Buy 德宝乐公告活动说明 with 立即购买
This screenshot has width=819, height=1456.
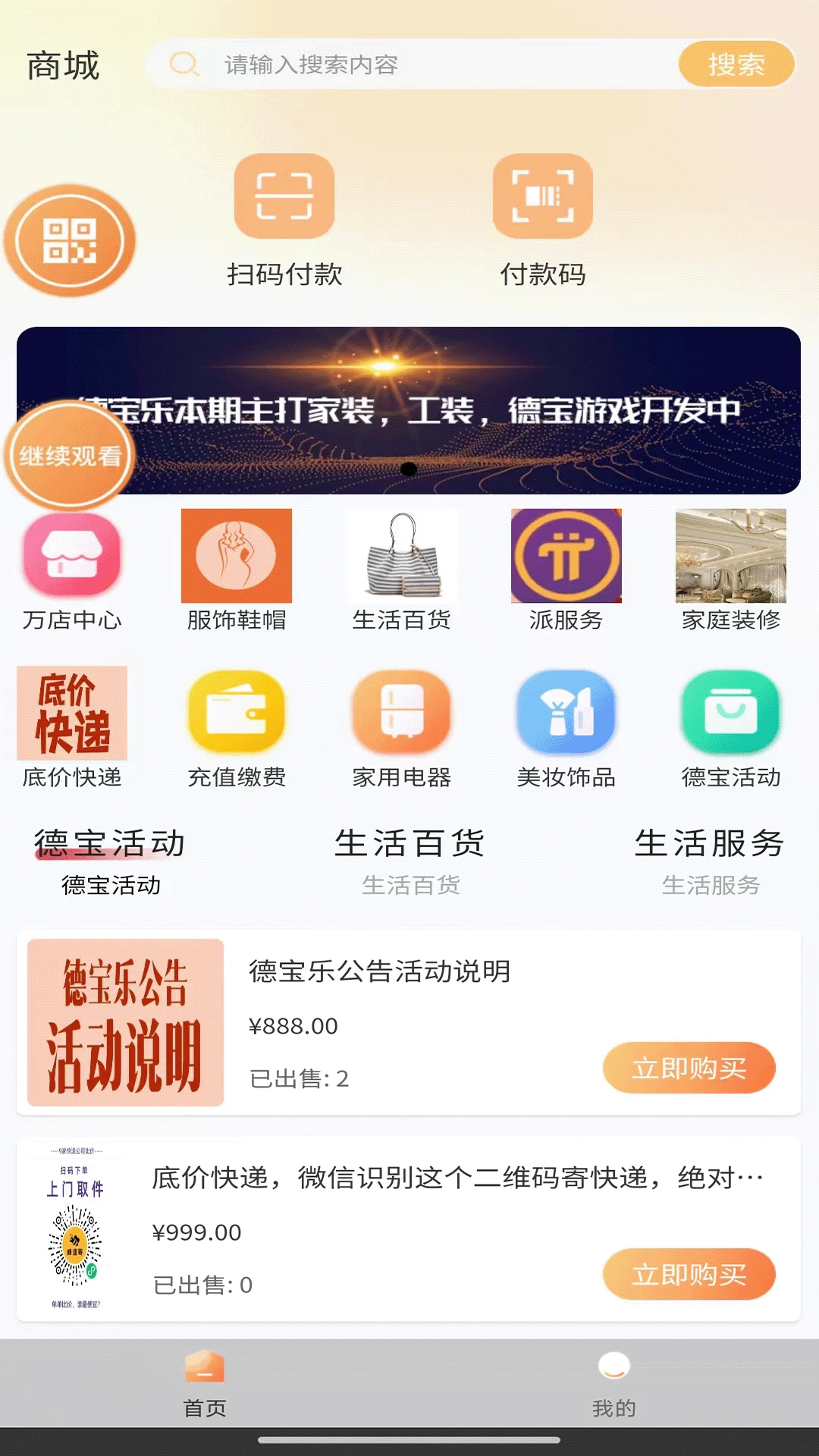[689, 1068]
